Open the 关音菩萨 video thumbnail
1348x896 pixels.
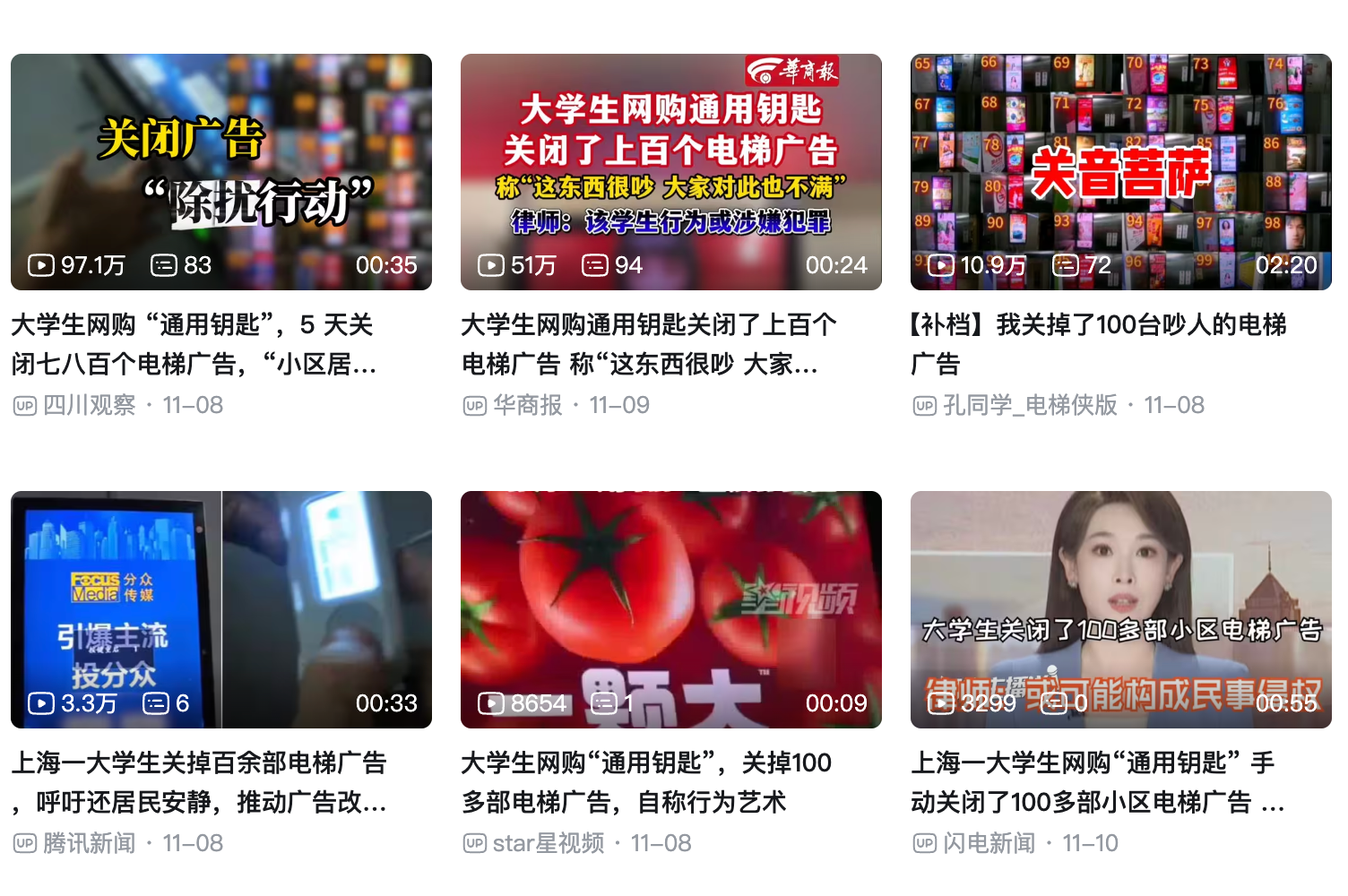pyautogui.click(x=1120, y=172)
